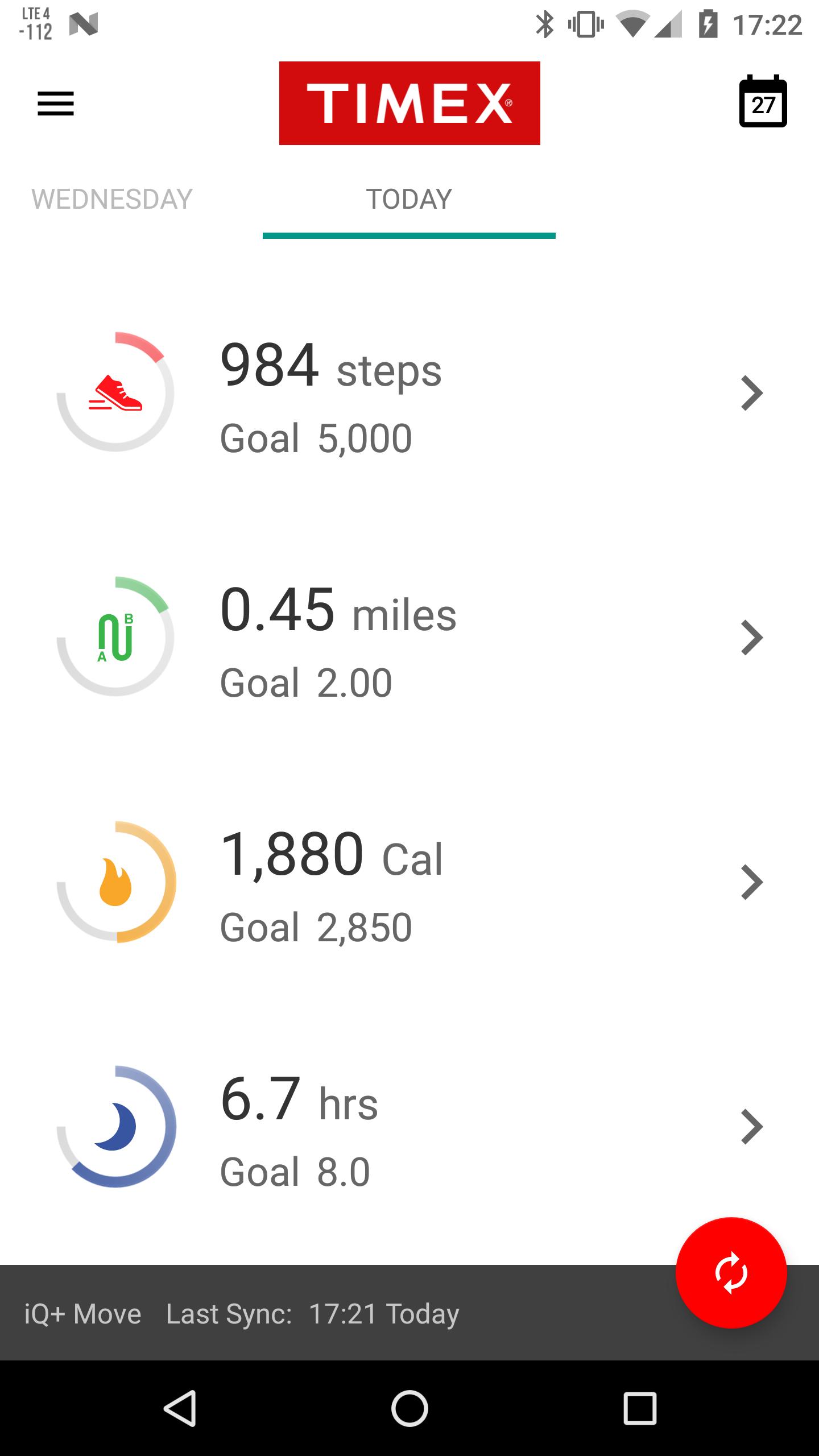Go to the home screen
The image size is (819, 1456).
pos(409,1408)
